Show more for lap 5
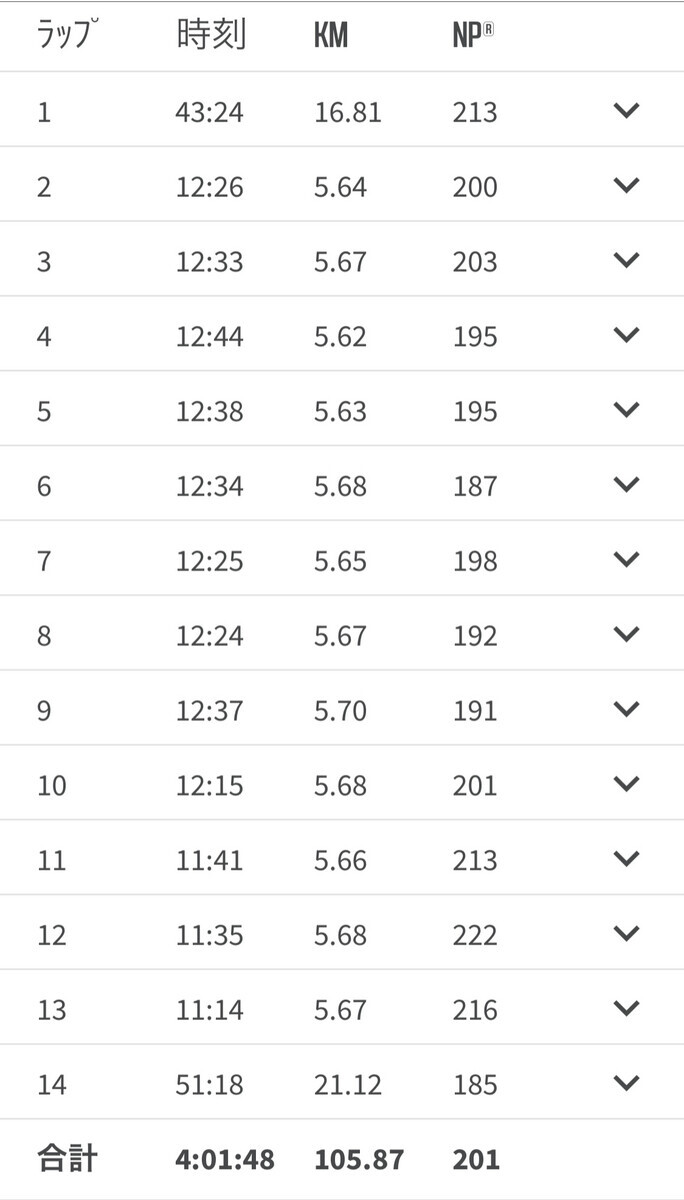Screen dimensions: 684x1200 (626, 410)
